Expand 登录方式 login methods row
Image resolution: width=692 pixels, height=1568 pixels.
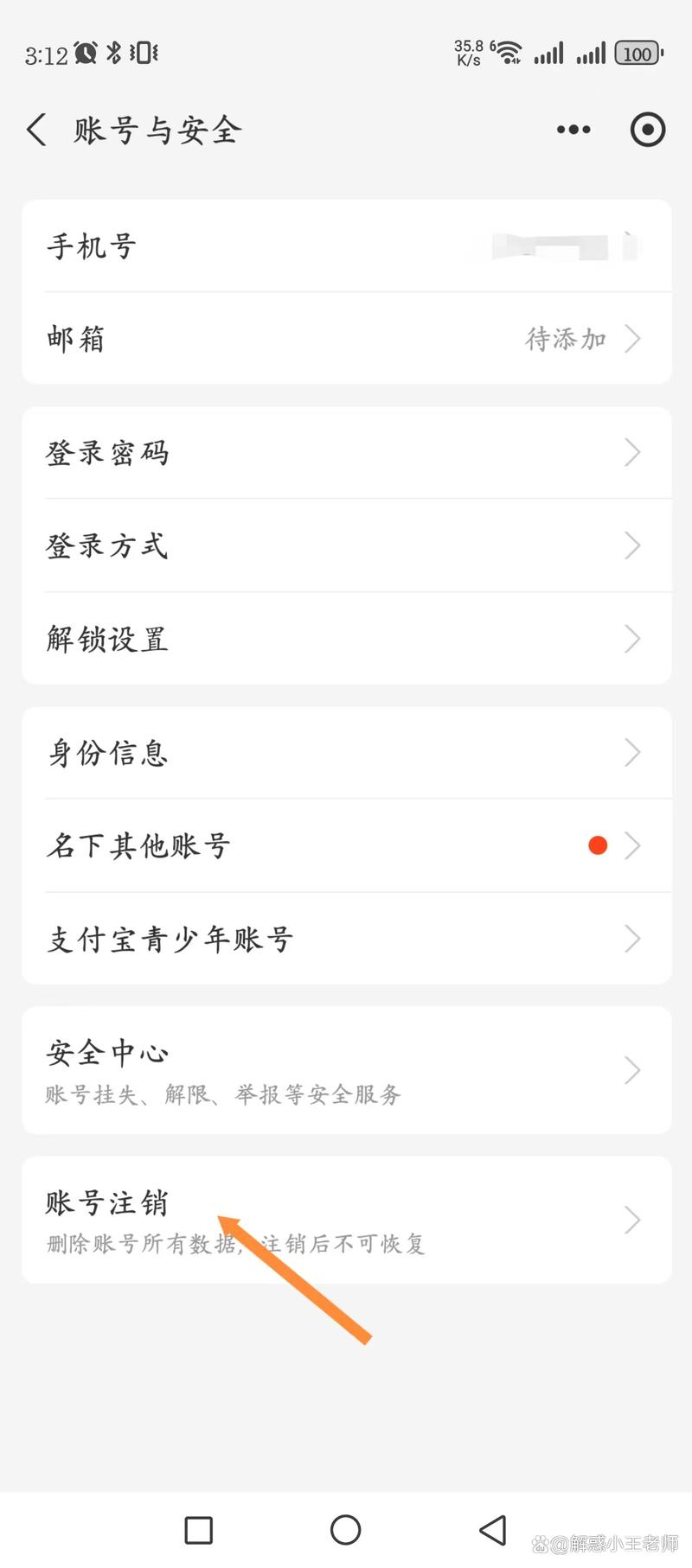(346, 545)
